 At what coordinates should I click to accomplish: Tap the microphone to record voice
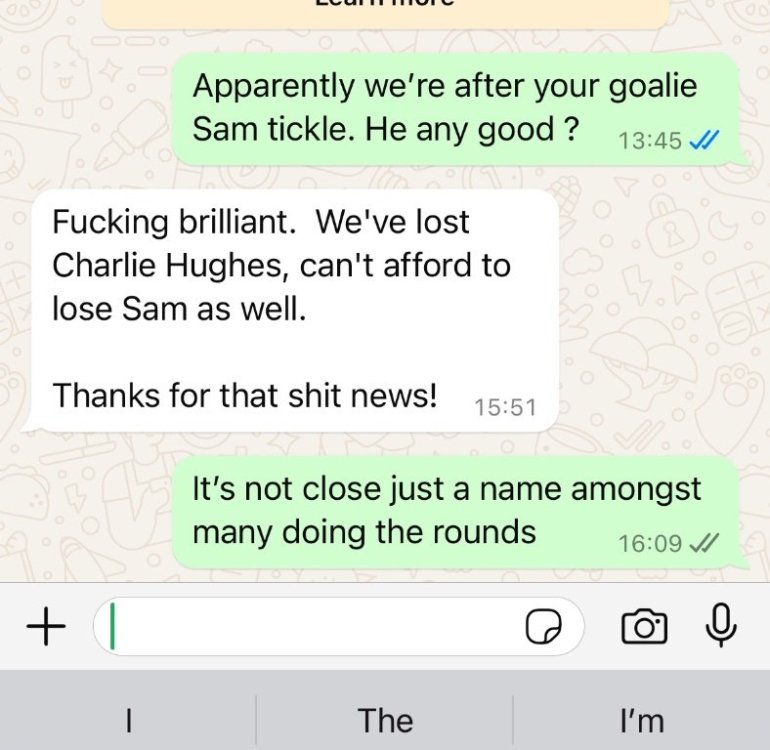point(720,625)
